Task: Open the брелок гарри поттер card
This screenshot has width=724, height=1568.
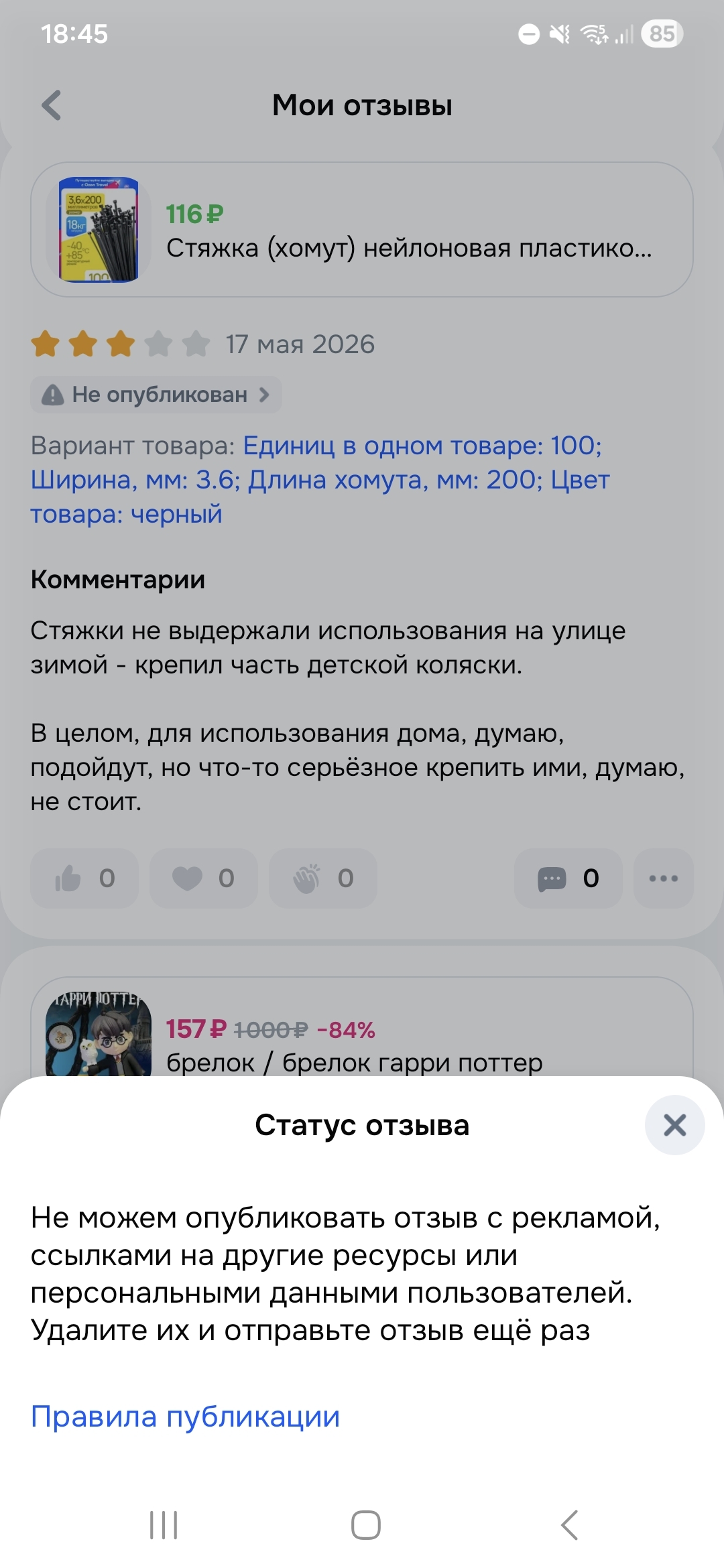Action: pos(362,1027)
